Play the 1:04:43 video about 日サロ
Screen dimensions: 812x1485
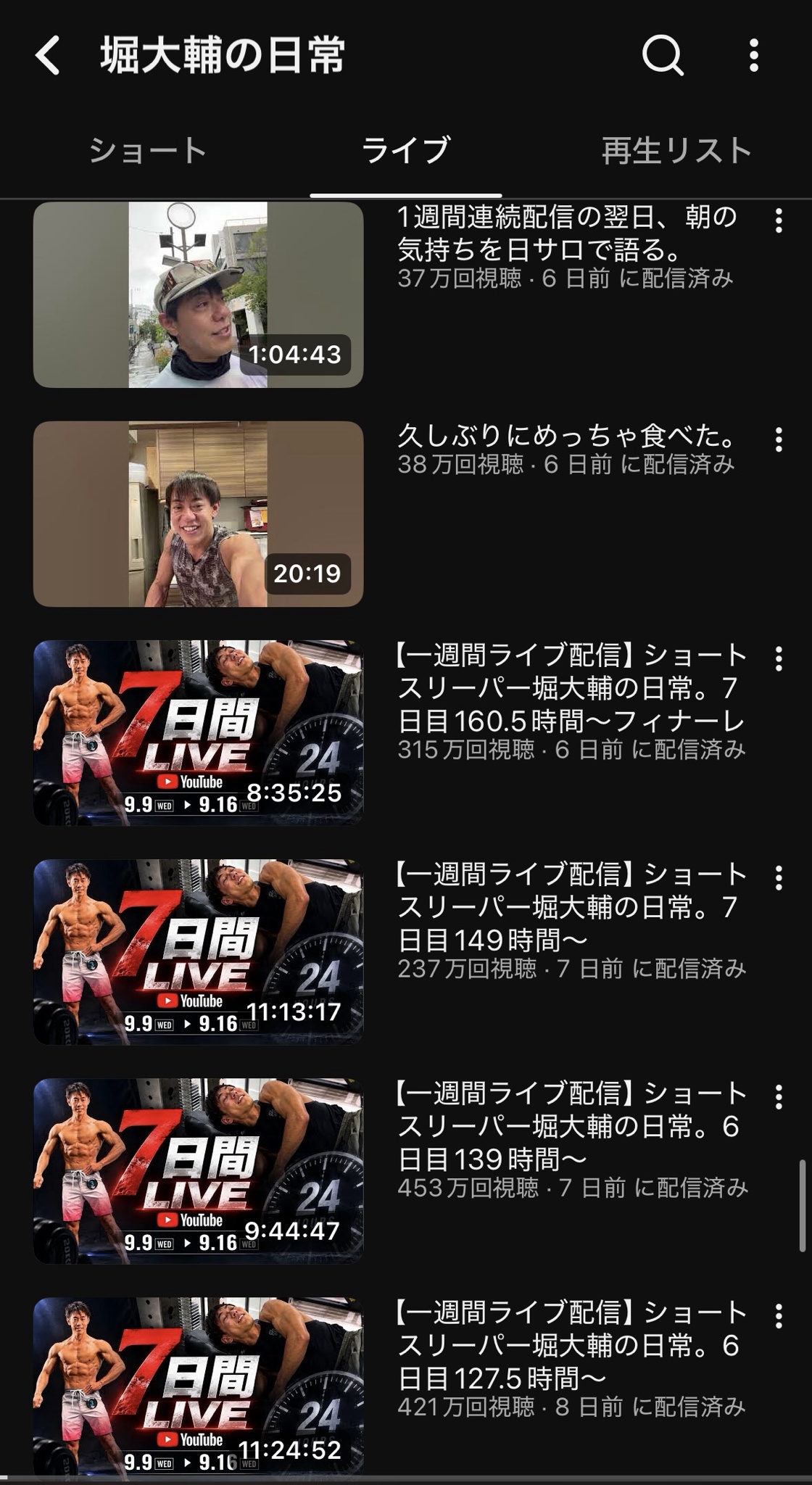click(198, 294)
